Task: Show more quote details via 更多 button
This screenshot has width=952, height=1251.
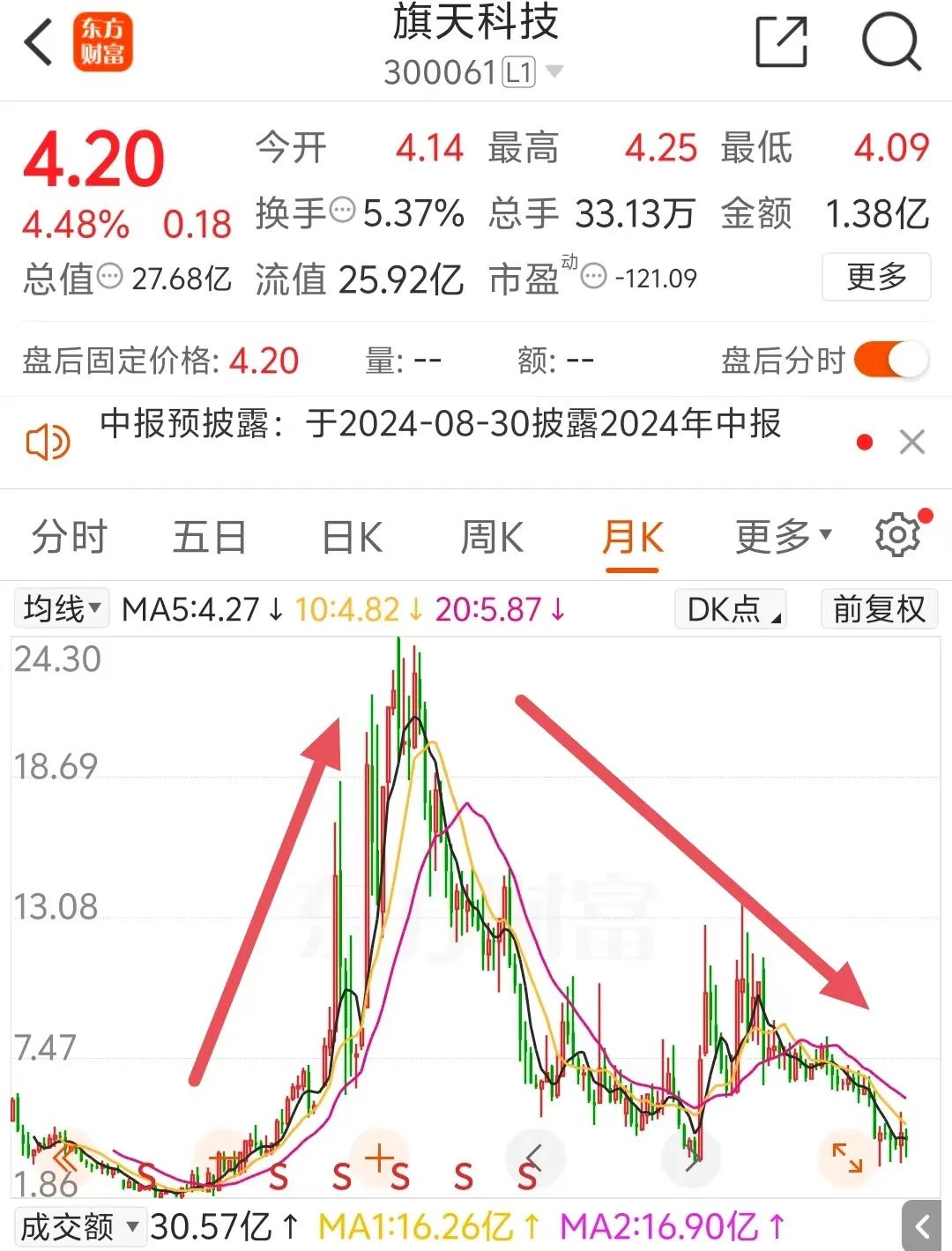Action: 875,277
